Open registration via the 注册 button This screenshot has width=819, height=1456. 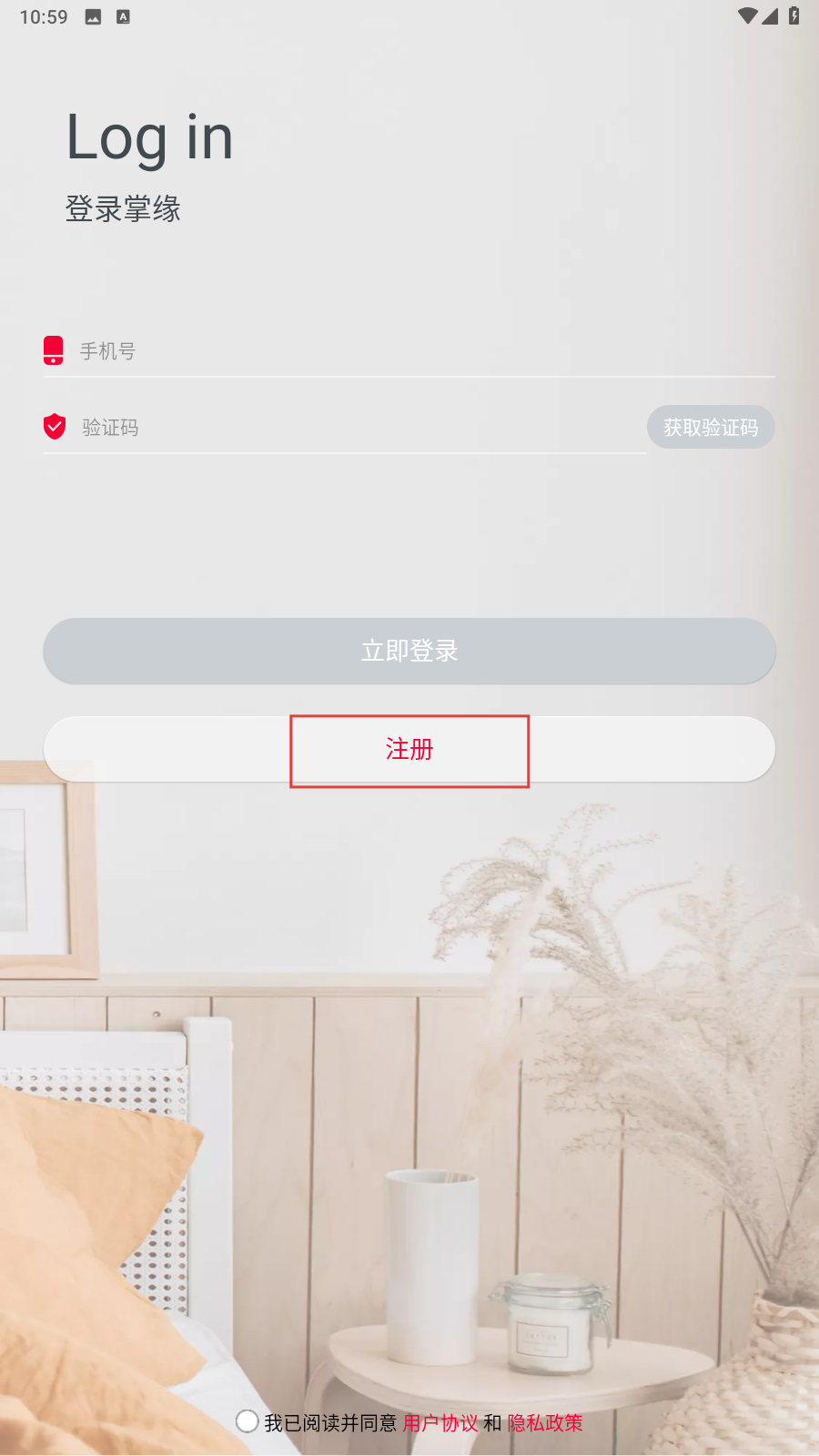point(409,750)
